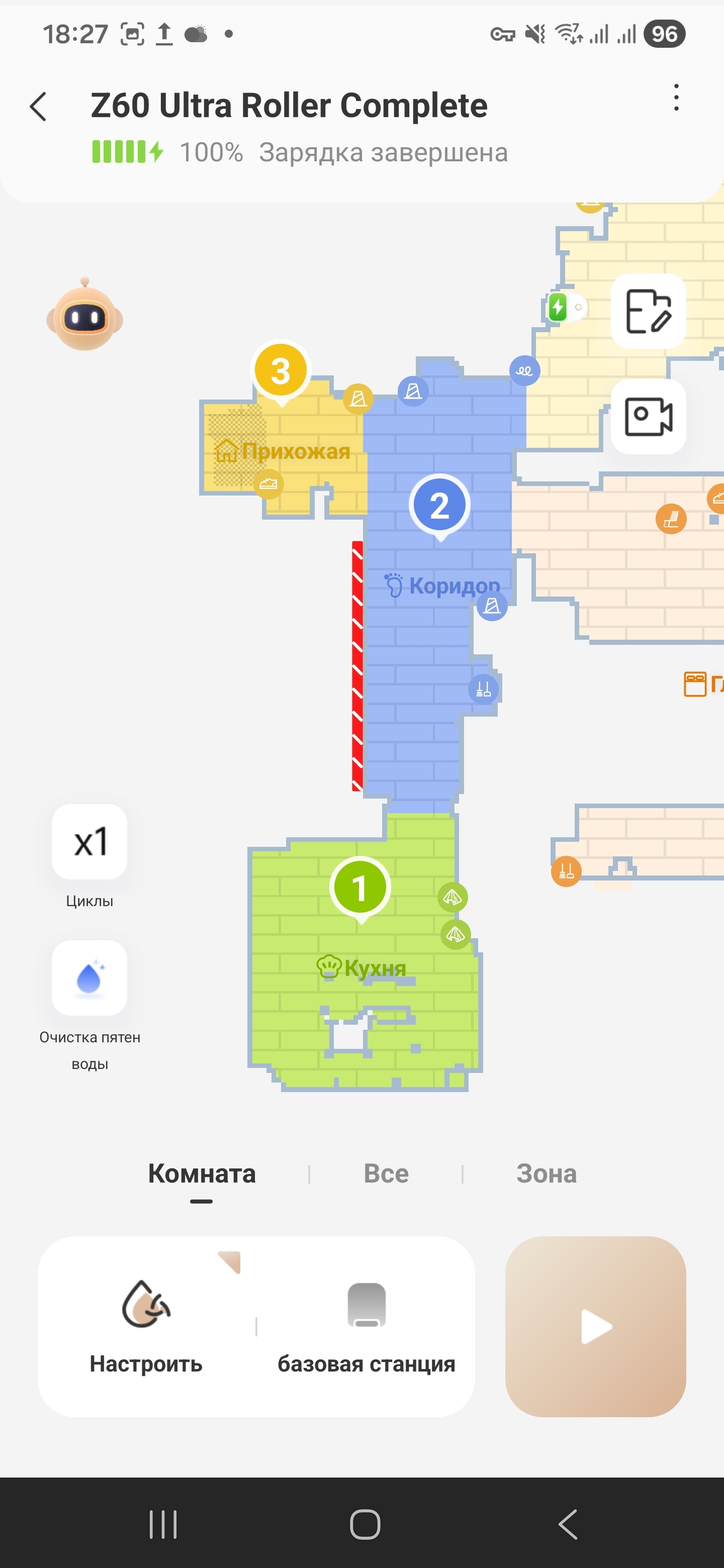This screenshot has height=1568, width=724.
Task: Go back from the Z60 Ultra Roller screen
Action: click(38, 107)
